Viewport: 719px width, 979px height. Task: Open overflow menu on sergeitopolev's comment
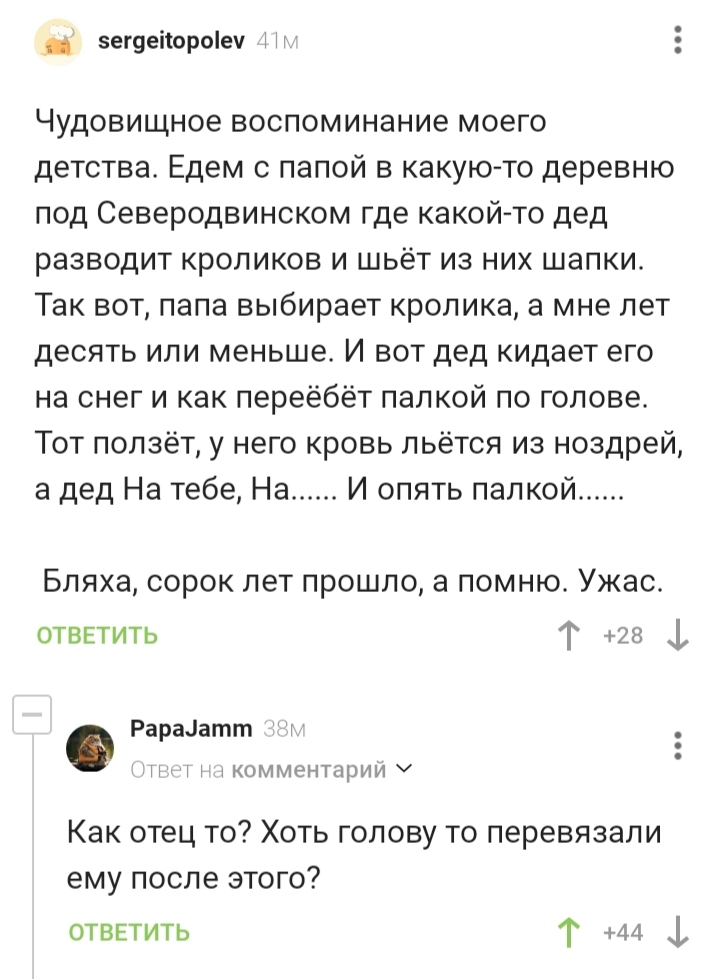(678, 39)
